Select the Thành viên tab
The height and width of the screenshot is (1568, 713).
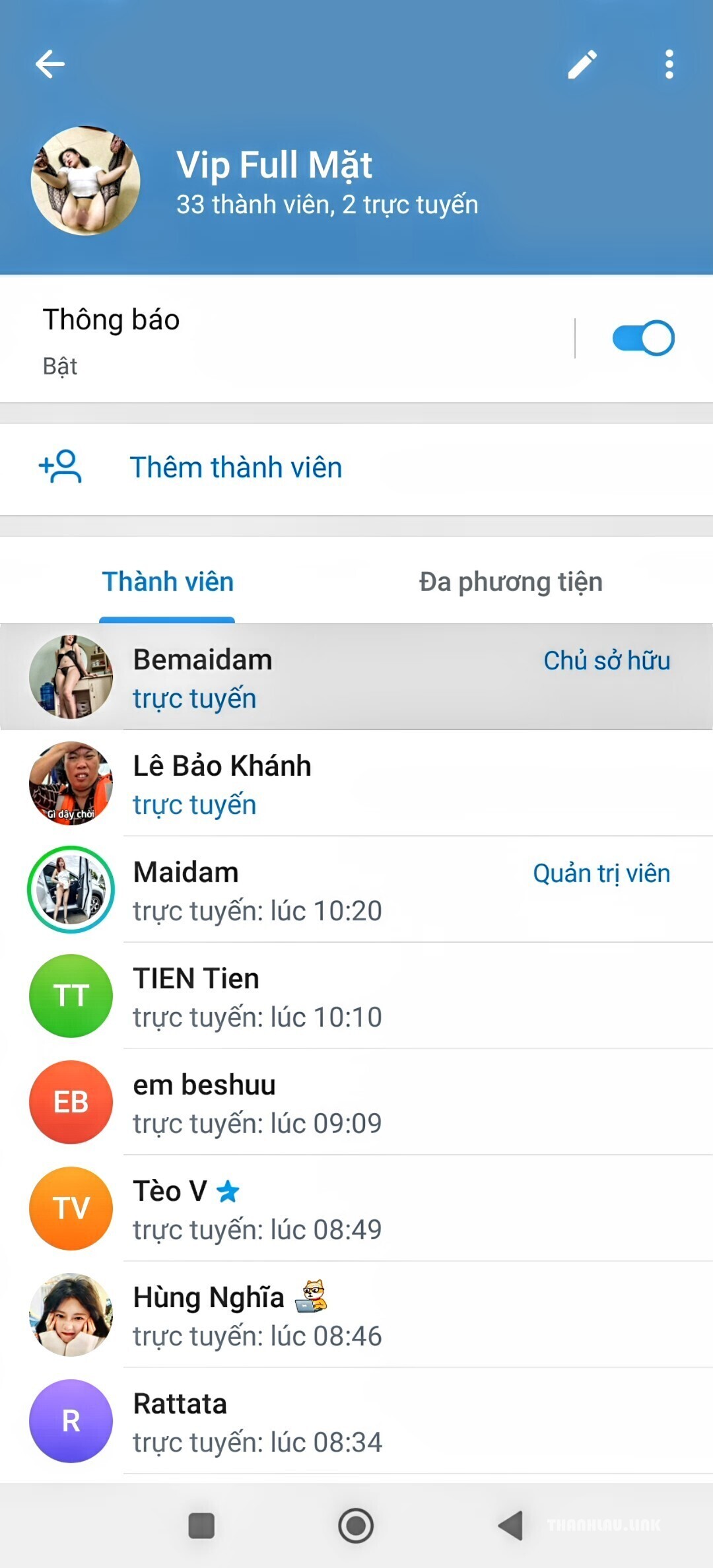tap(168, 582)
